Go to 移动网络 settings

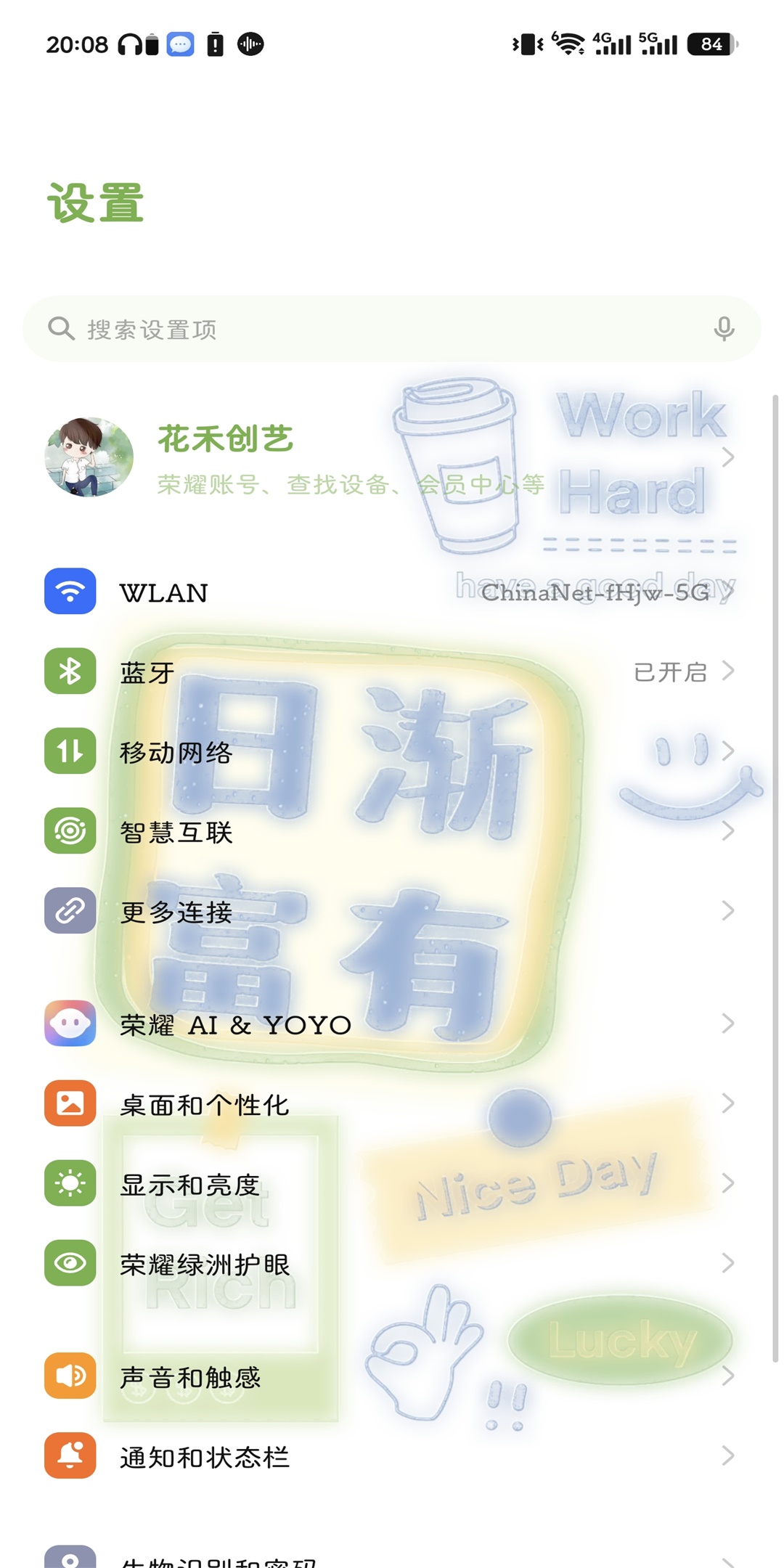pos(392,751)
